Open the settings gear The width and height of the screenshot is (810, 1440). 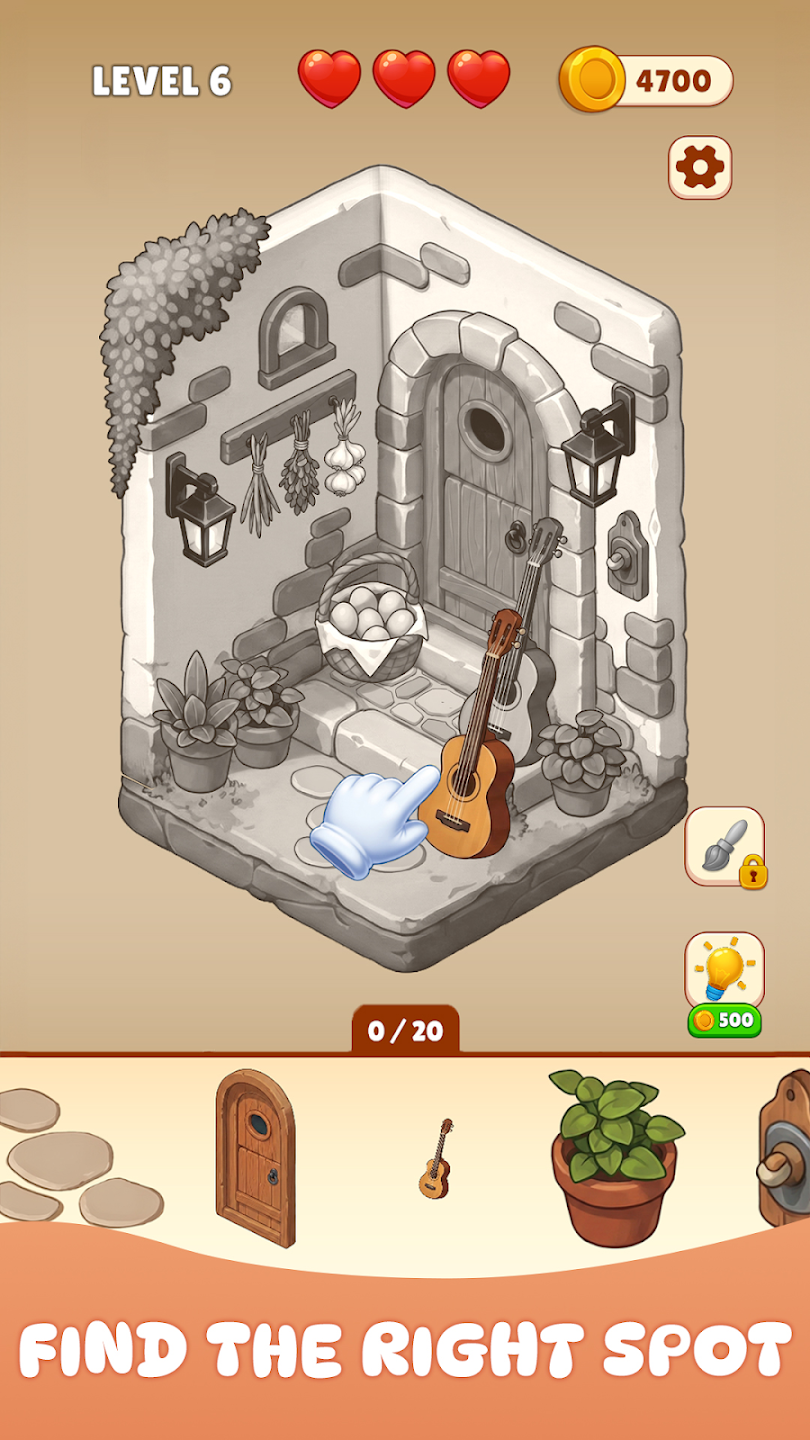(x=700, y=167)
